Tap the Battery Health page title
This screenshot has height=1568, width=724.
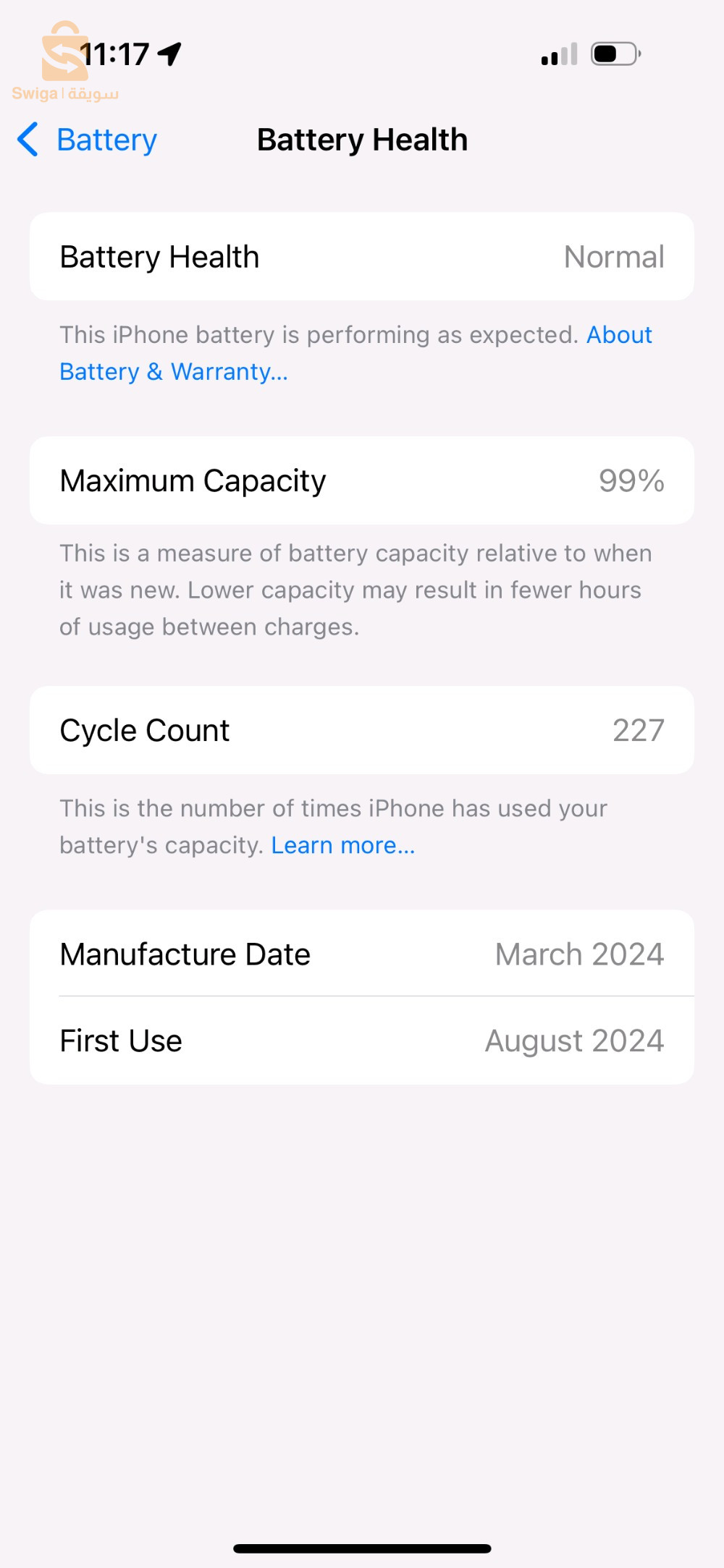coord(362,140)
